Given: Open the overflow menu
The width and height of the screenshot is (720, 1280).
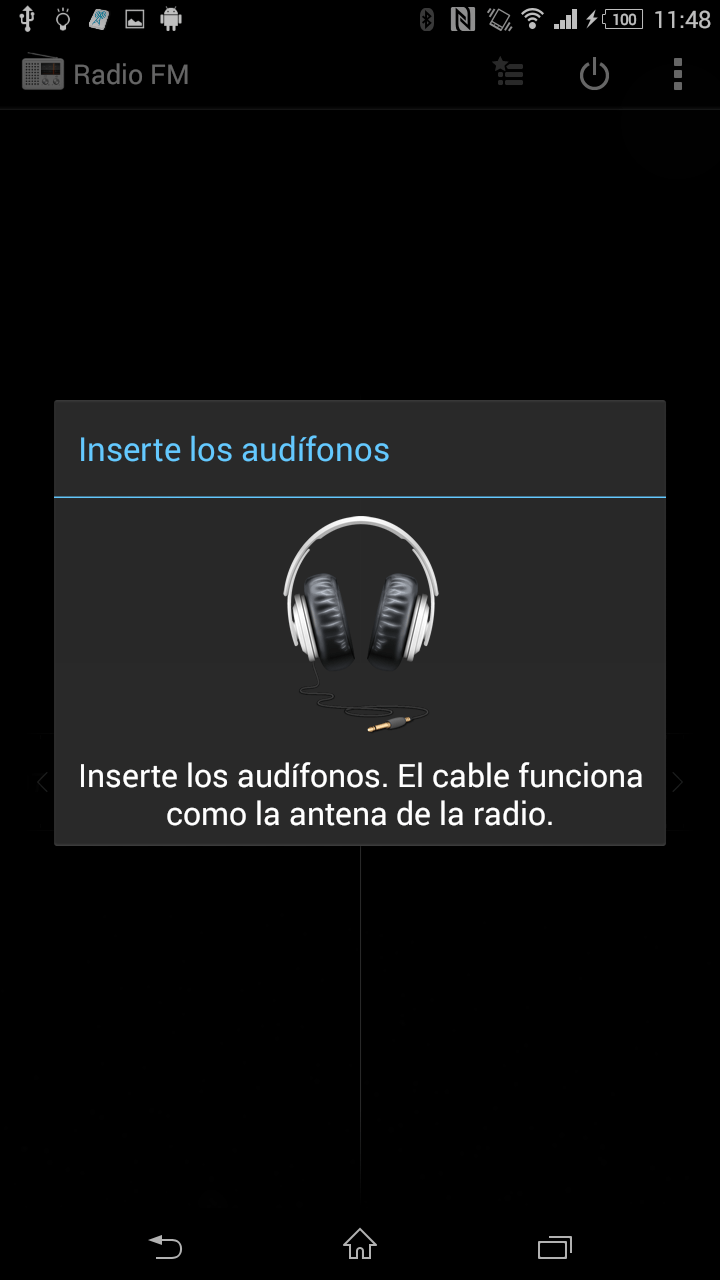Looking at the screenshot, I should [678, 74].
